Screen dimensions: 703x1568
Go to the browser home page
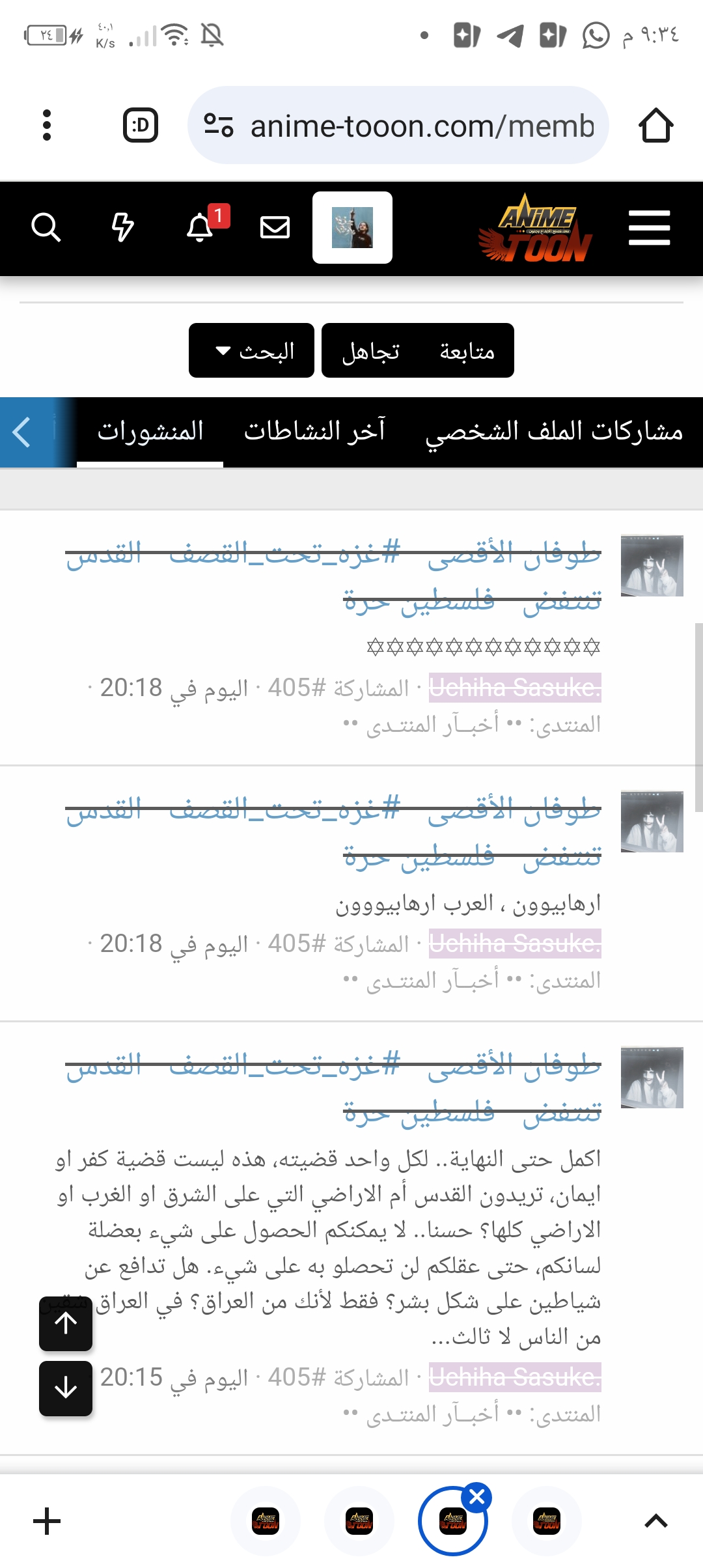pyautogui.click(x=655, y=125)
